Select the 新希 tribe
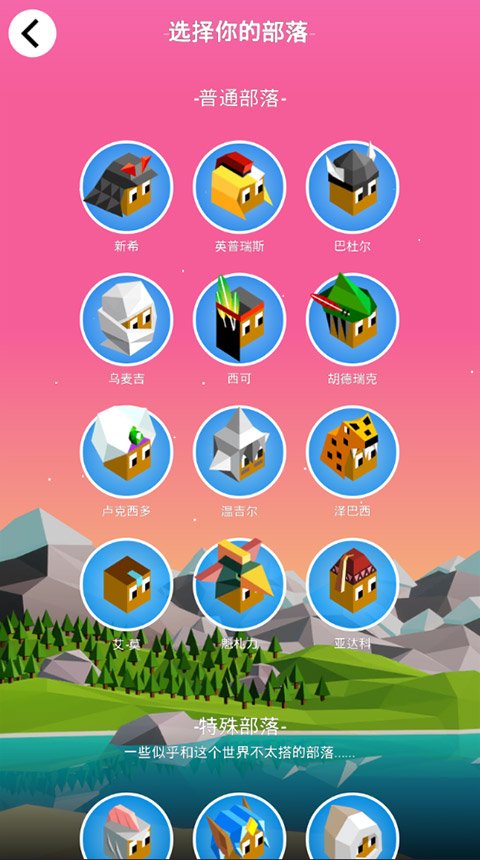 click(126, 187)
